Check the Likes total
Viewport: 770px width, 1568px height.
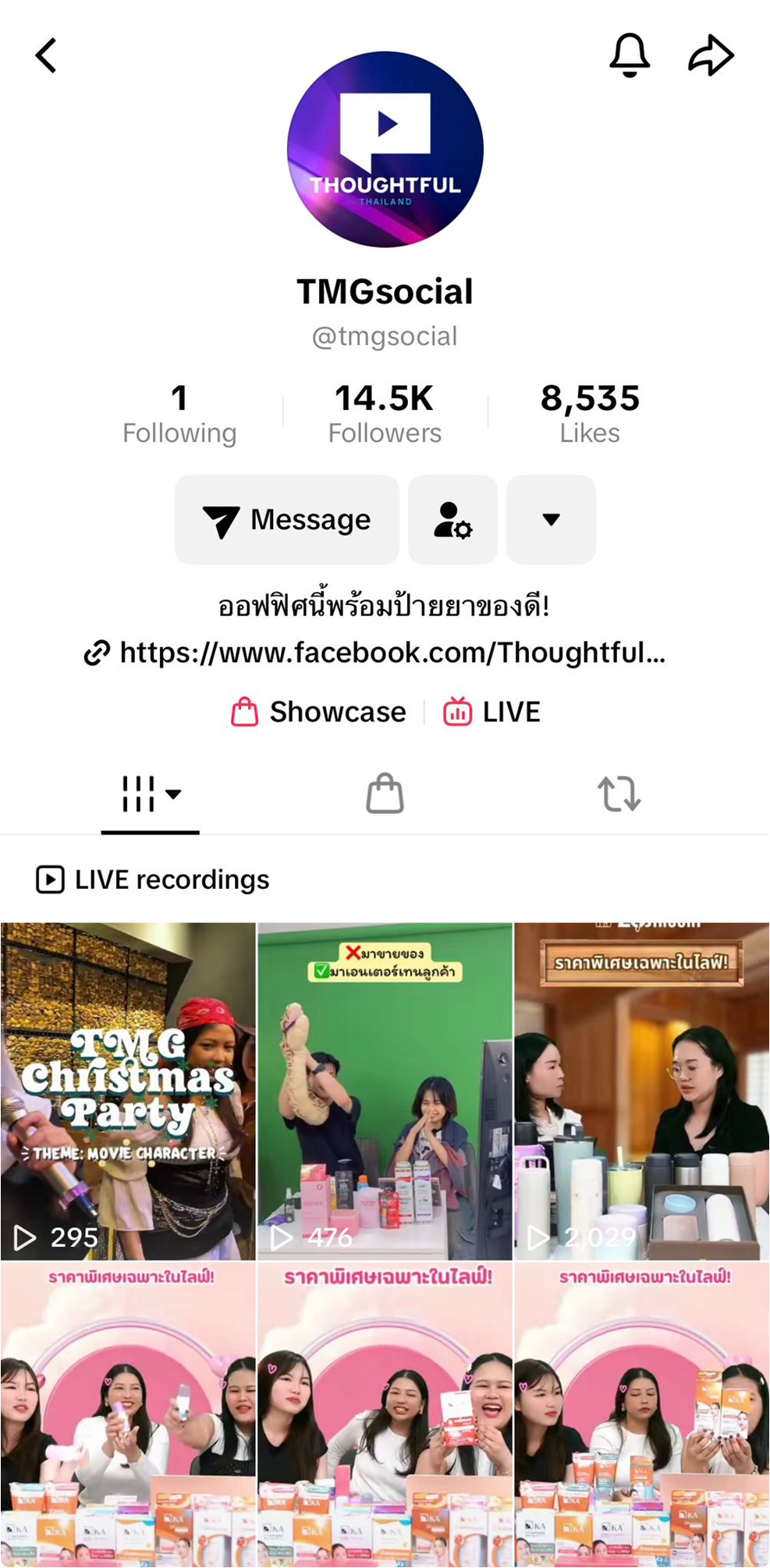pyautogui.click(x=589, y=412)
